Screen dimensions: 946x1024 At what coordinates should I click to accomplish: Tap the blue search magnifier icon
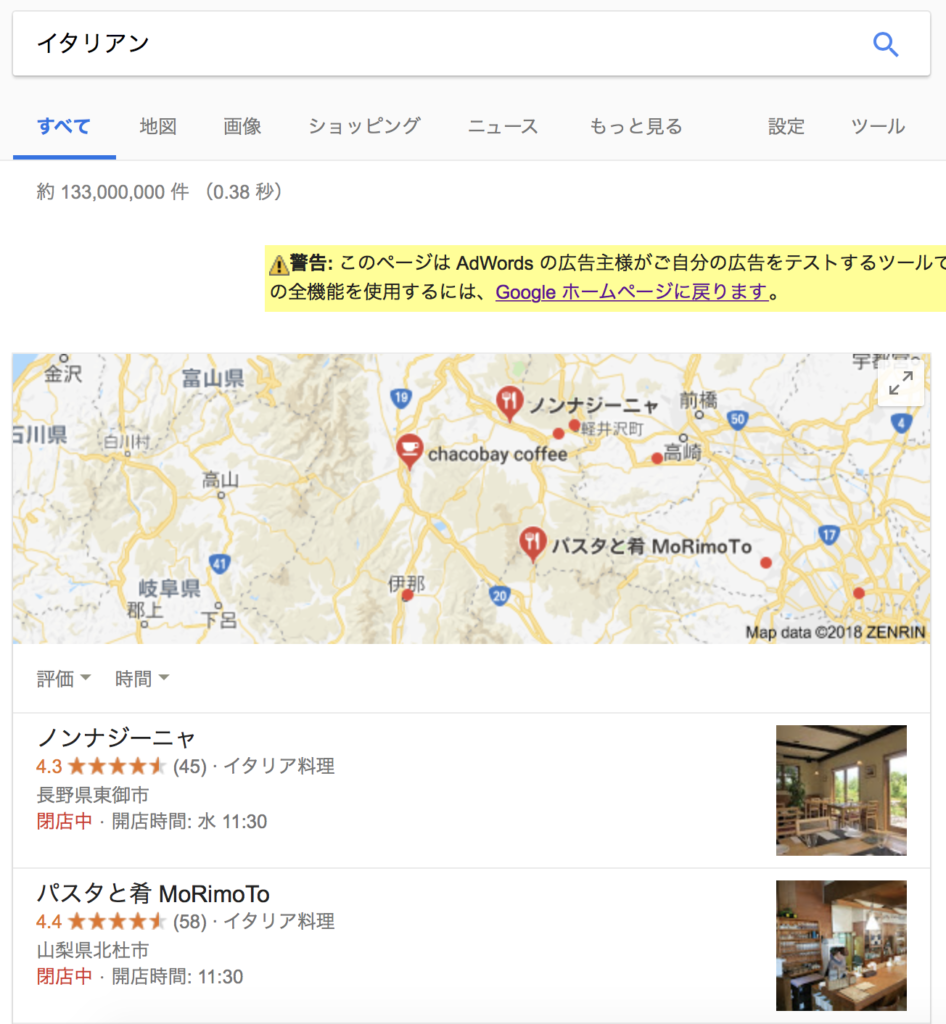[x=886, y=44]
